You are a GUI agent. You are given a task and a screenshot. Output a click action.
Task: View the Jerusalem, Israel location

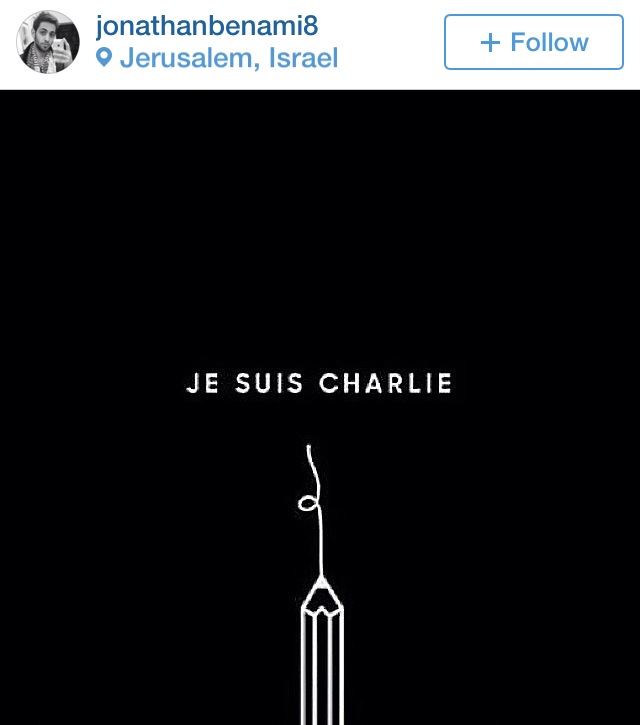[x=228, y=58]
